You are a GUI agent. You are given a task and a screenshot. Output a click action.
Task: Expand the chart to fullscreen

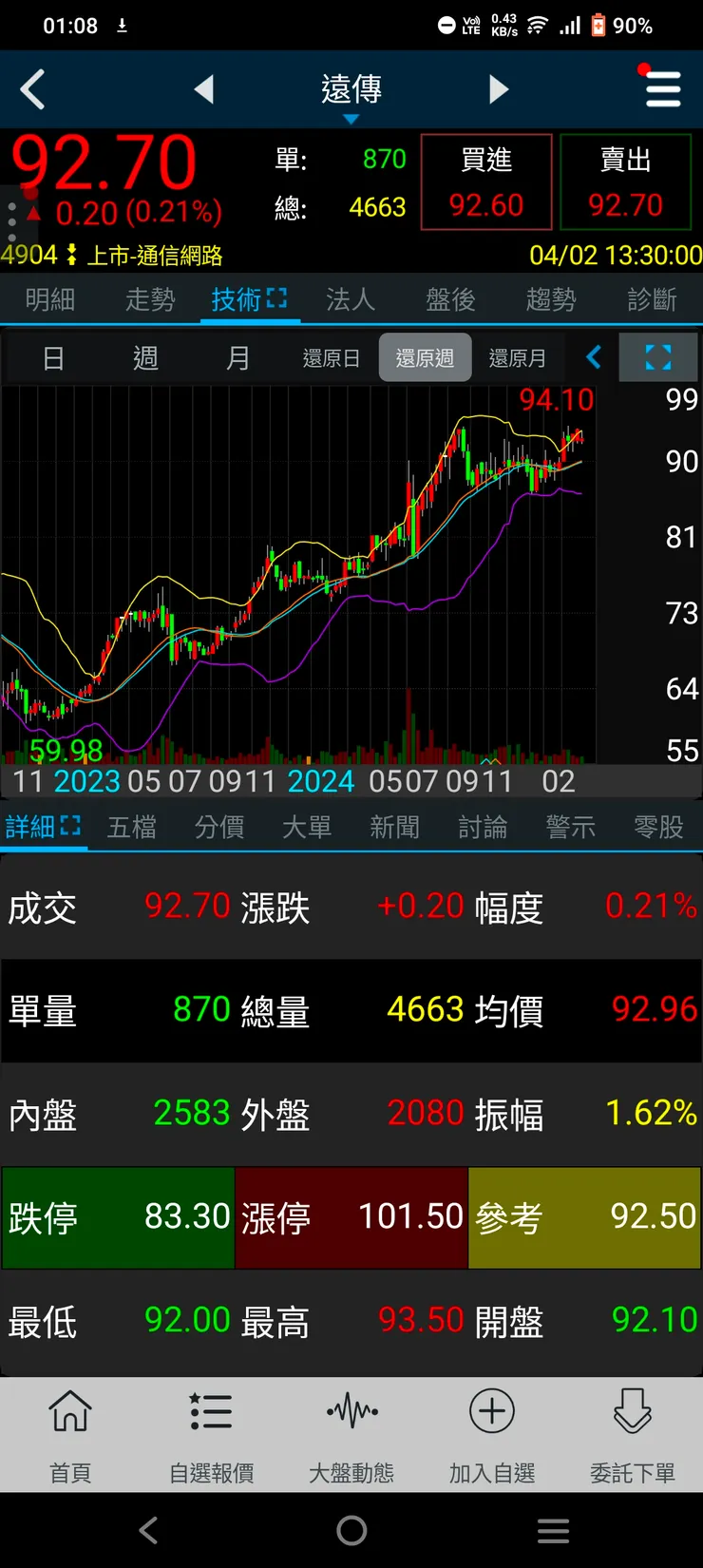[x=658, y=357]
